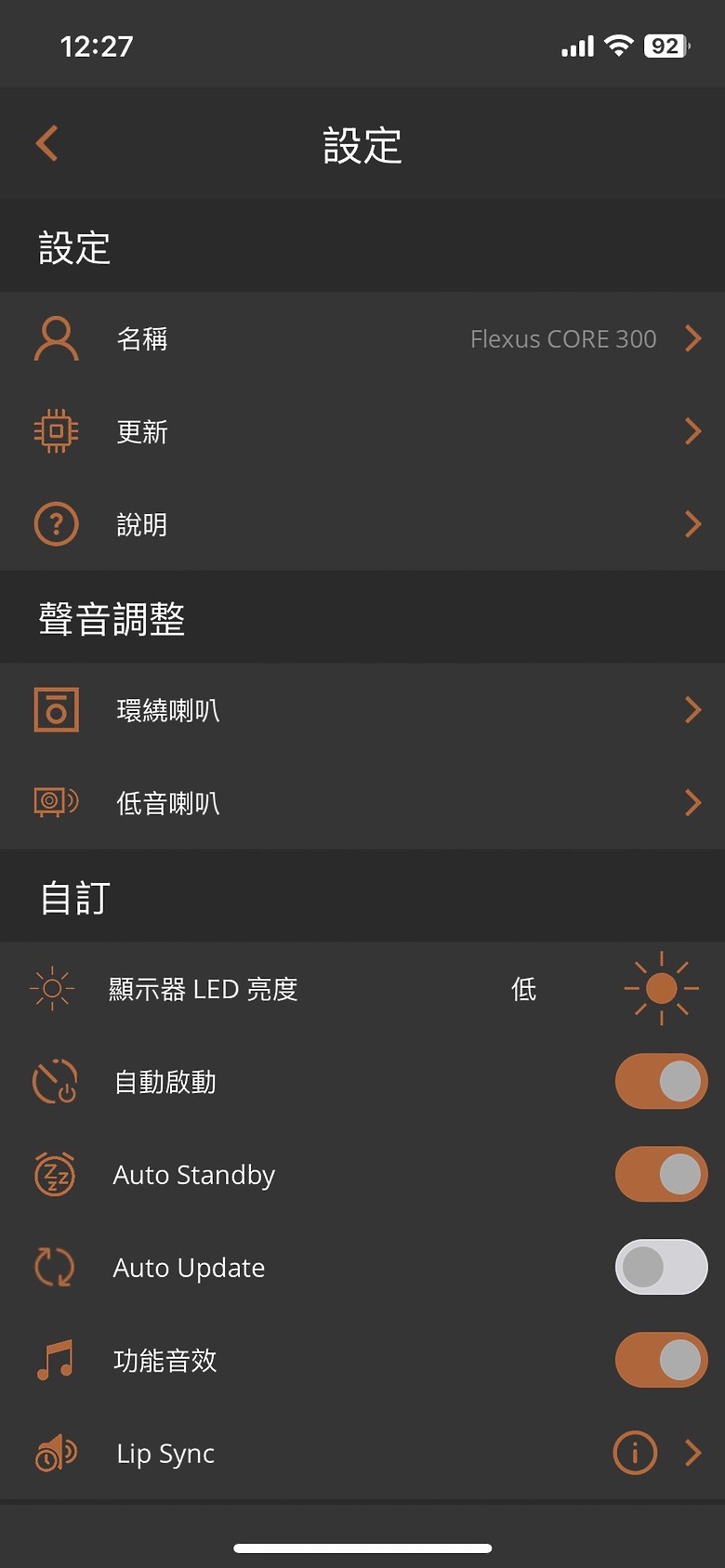
Task: Open the Lip Sync settings row
Action: click(x=362, y=1454)
